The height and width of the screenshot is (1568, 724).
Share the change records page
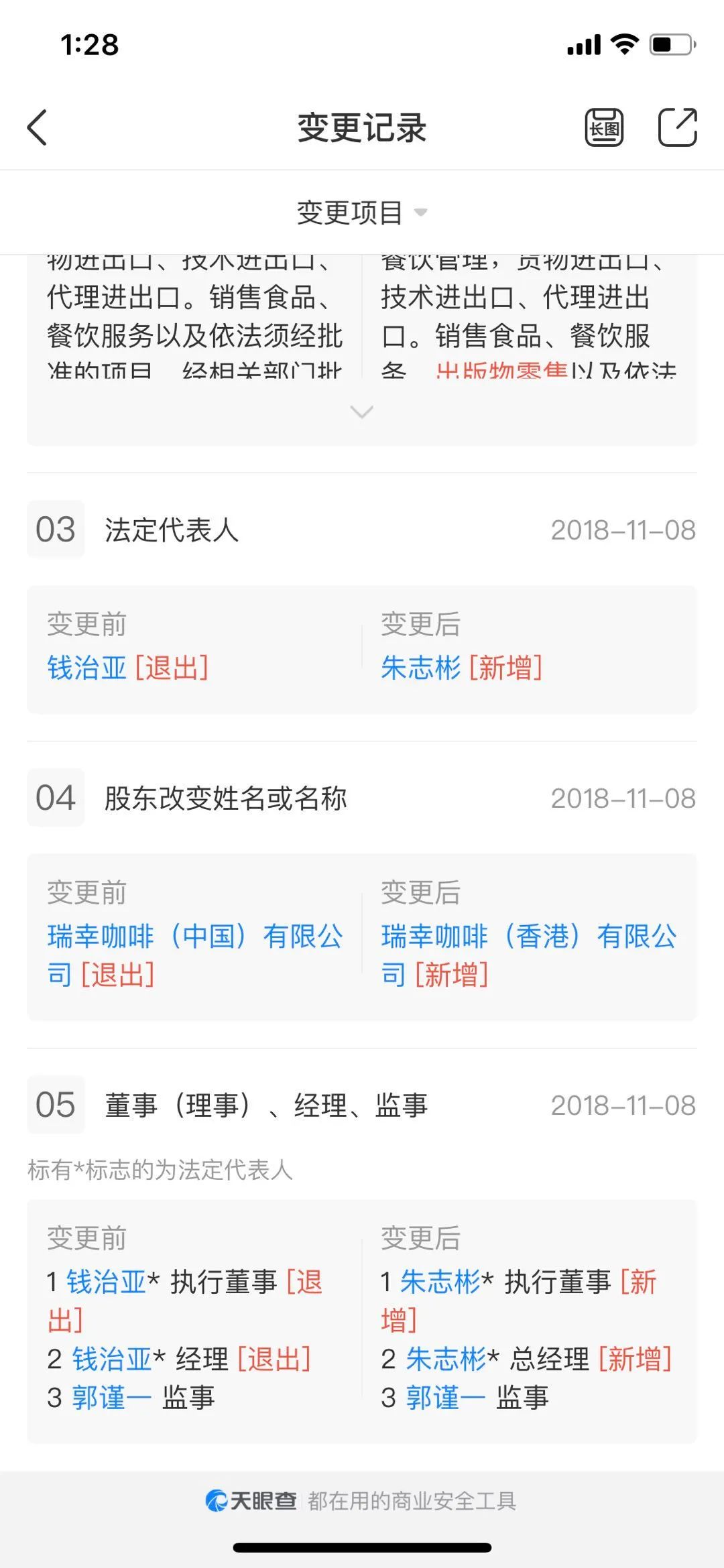(677, 127)
